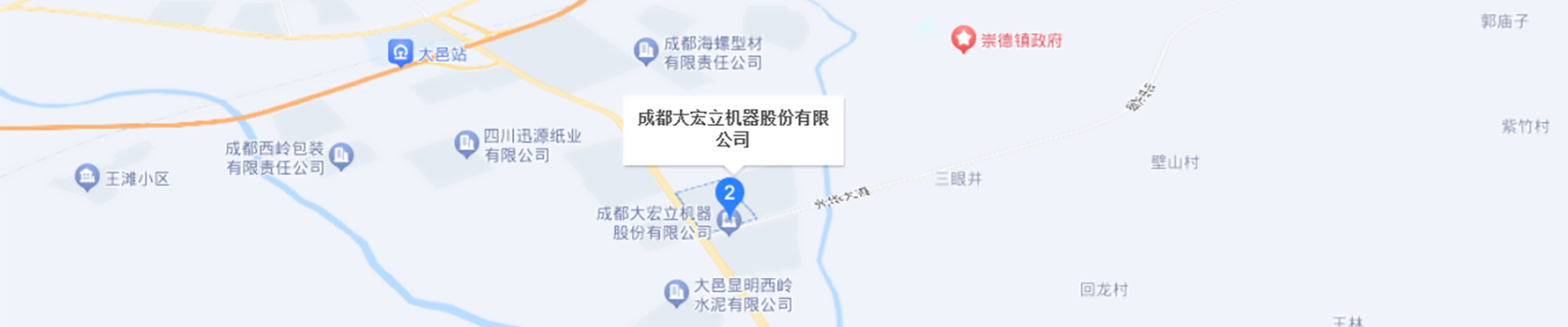Tap the blue marker numbered 2
1568x327 pixels.
729,194
